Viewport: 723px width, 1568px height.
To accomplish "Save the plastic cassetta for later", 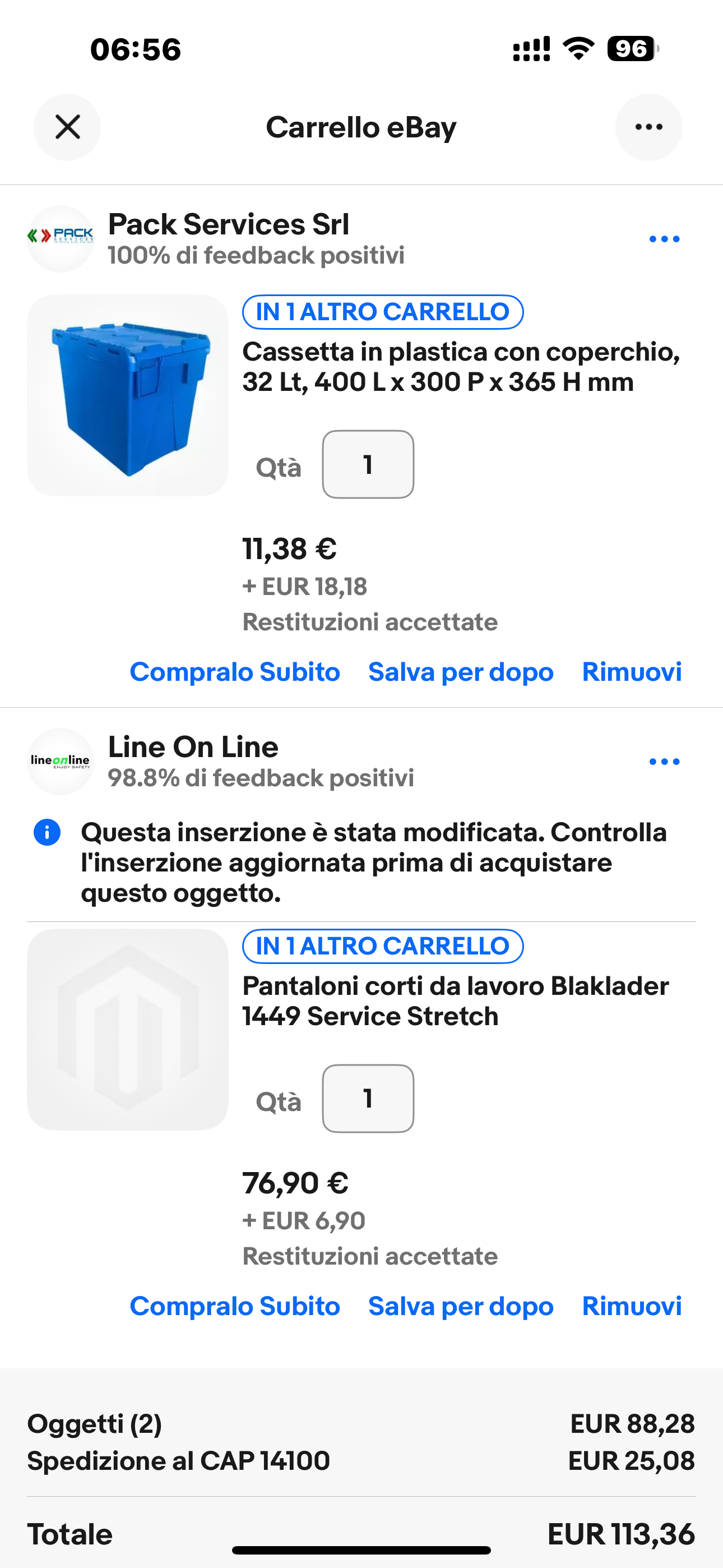I will pyautogui.click(x=461, y=672).
